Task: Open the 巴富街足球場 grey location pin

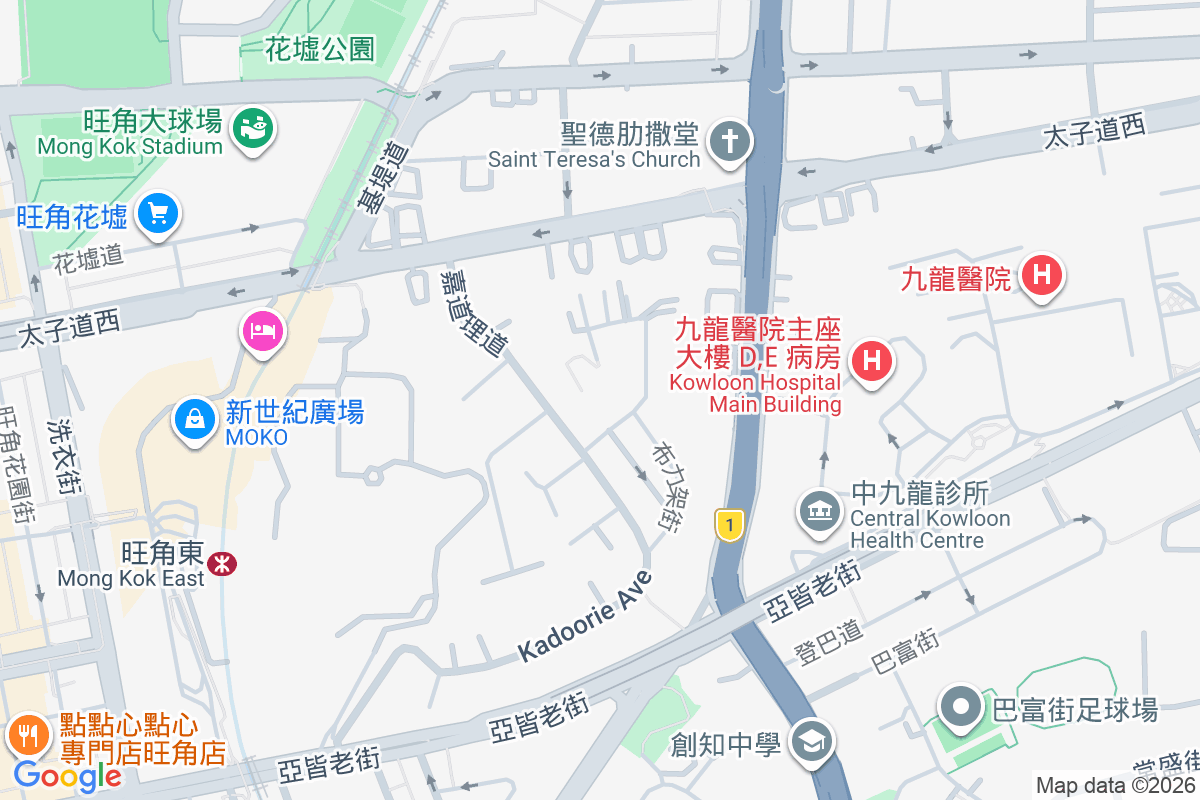Action: [961, 707]
